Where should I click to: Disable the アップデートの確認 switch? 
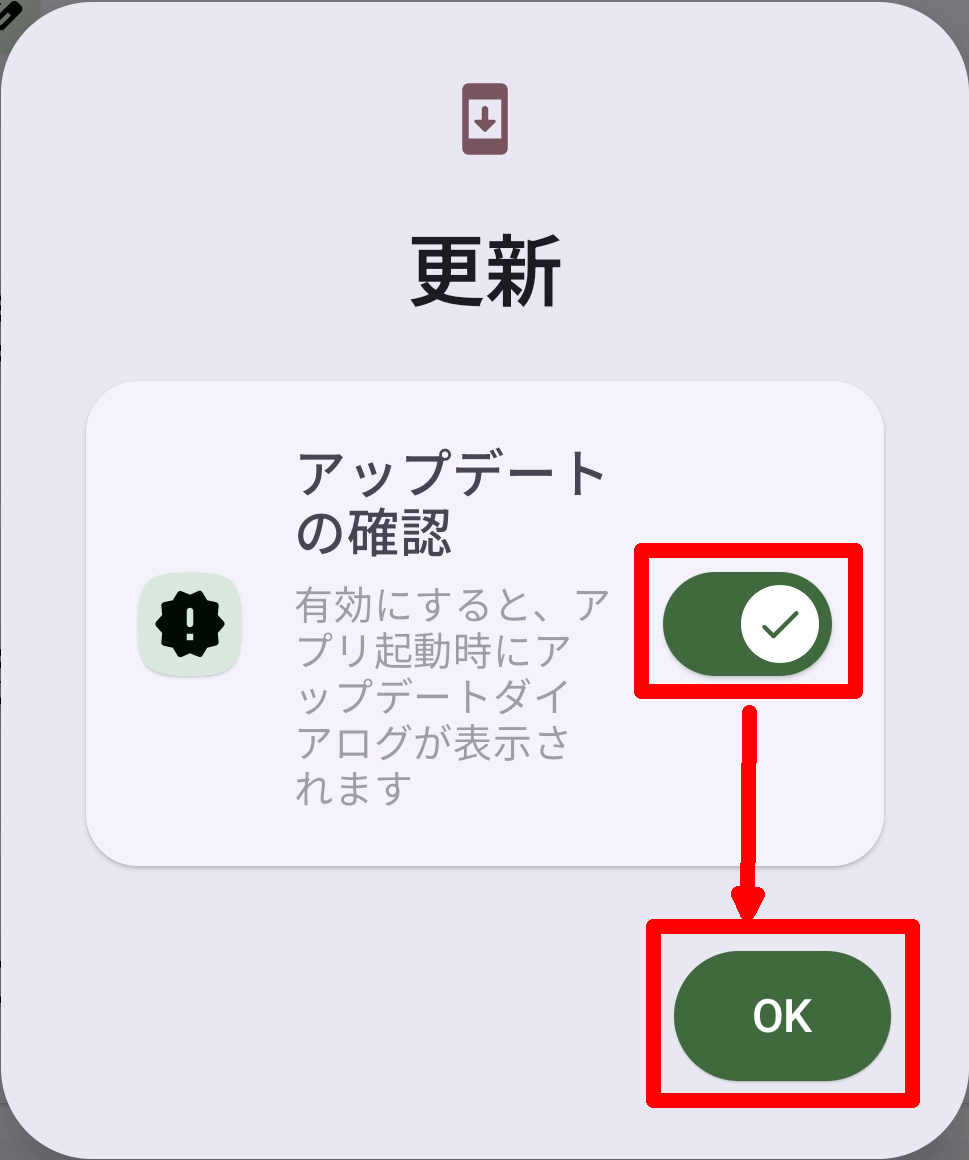[747, 624]
